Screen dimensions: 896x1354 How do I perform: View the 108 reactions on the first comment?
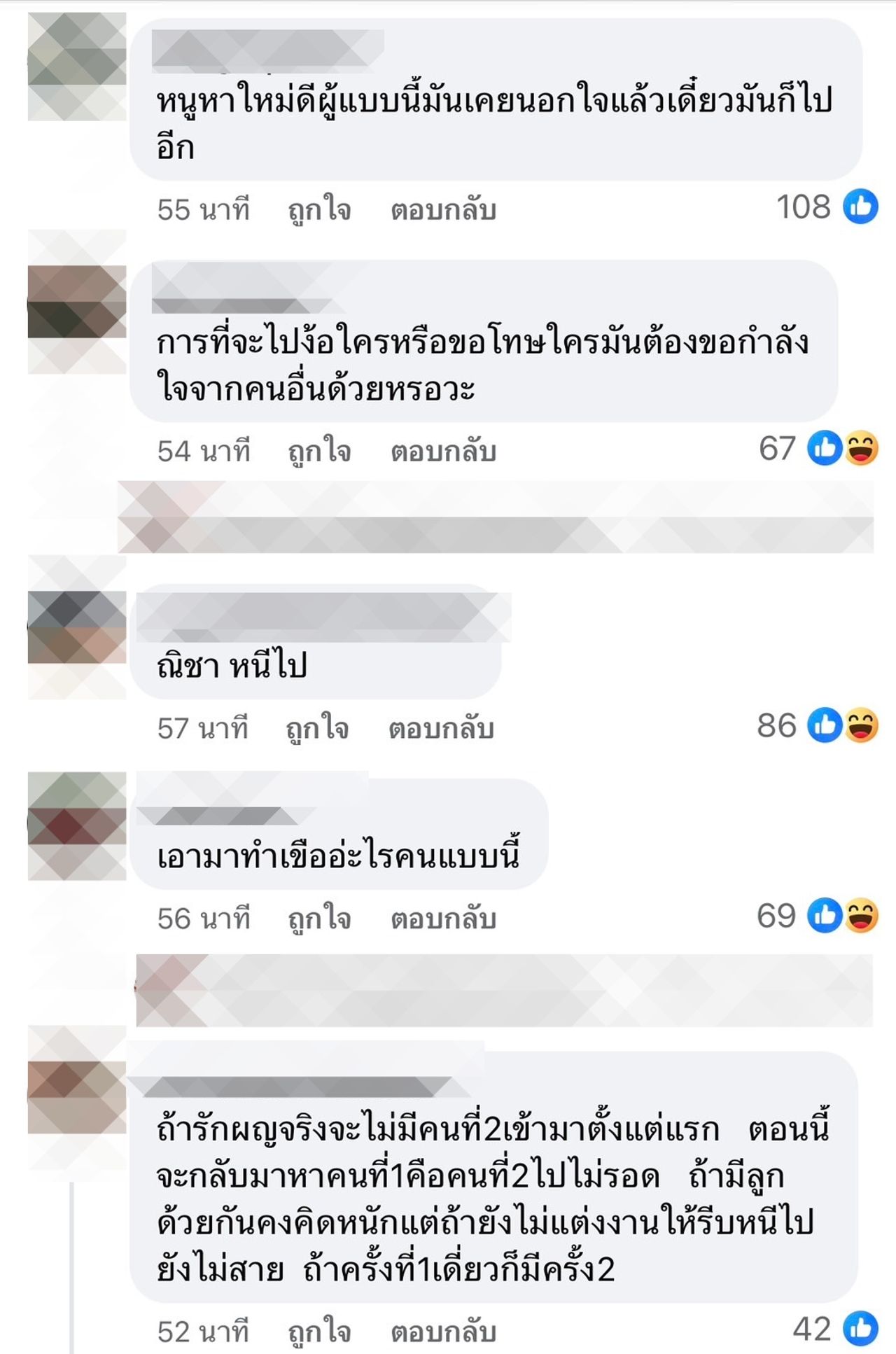coord(826,207)
